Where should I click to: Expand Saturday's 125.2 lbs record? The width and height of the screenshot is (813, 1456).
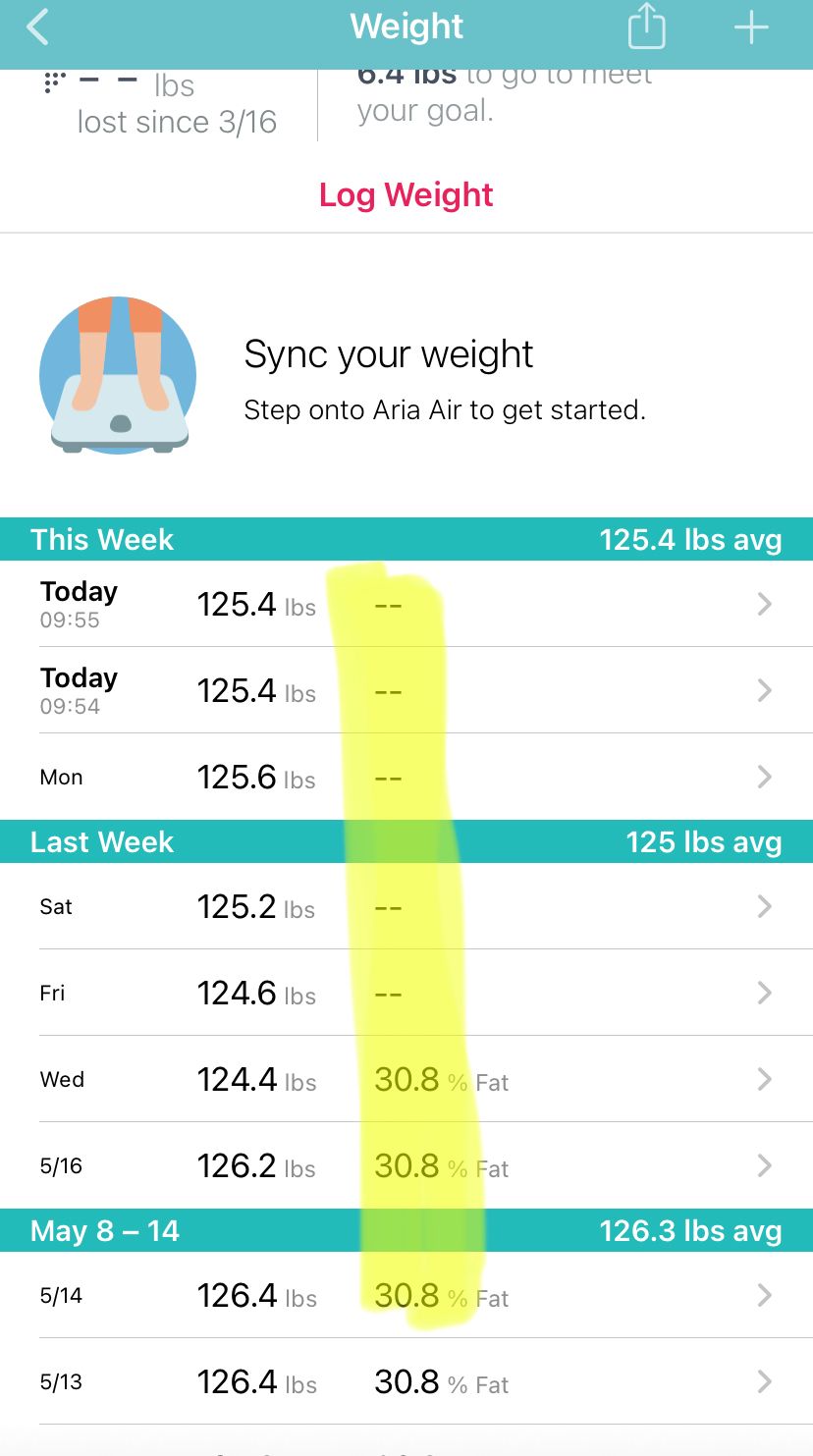(x=406, y=905)
